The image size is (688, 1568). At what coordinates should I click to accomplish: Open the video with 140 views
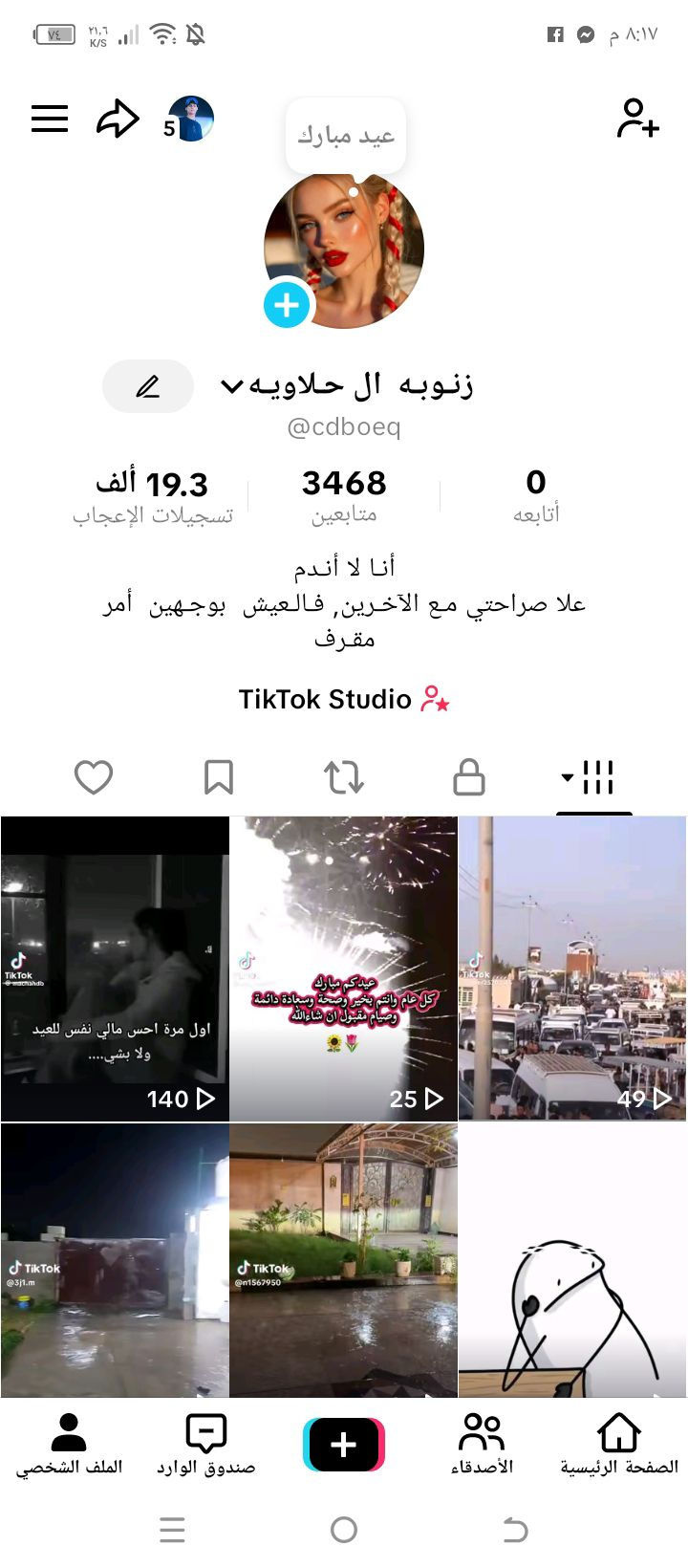[x=115, y=968]
